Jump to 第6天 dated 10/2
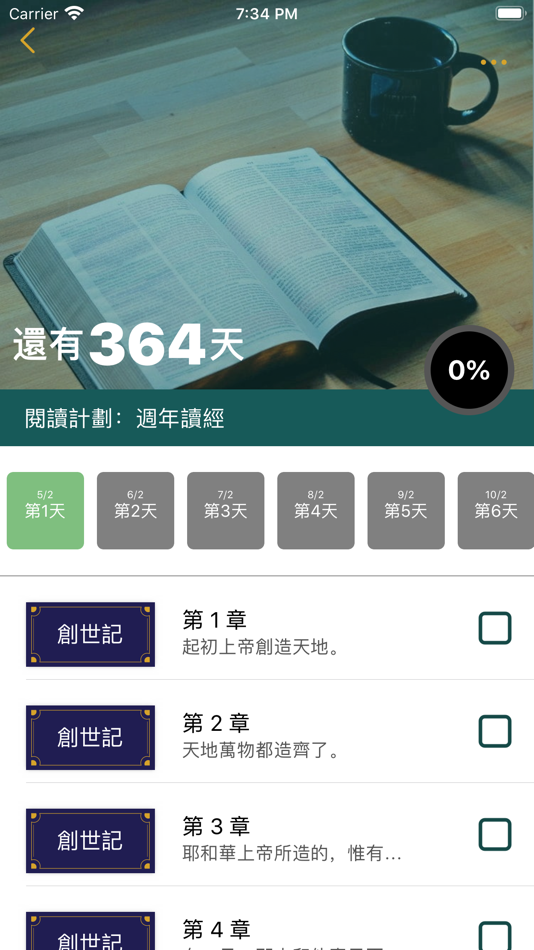Viewport: 534px width, 950px height. pyautogui.click(x=496, y=511)
